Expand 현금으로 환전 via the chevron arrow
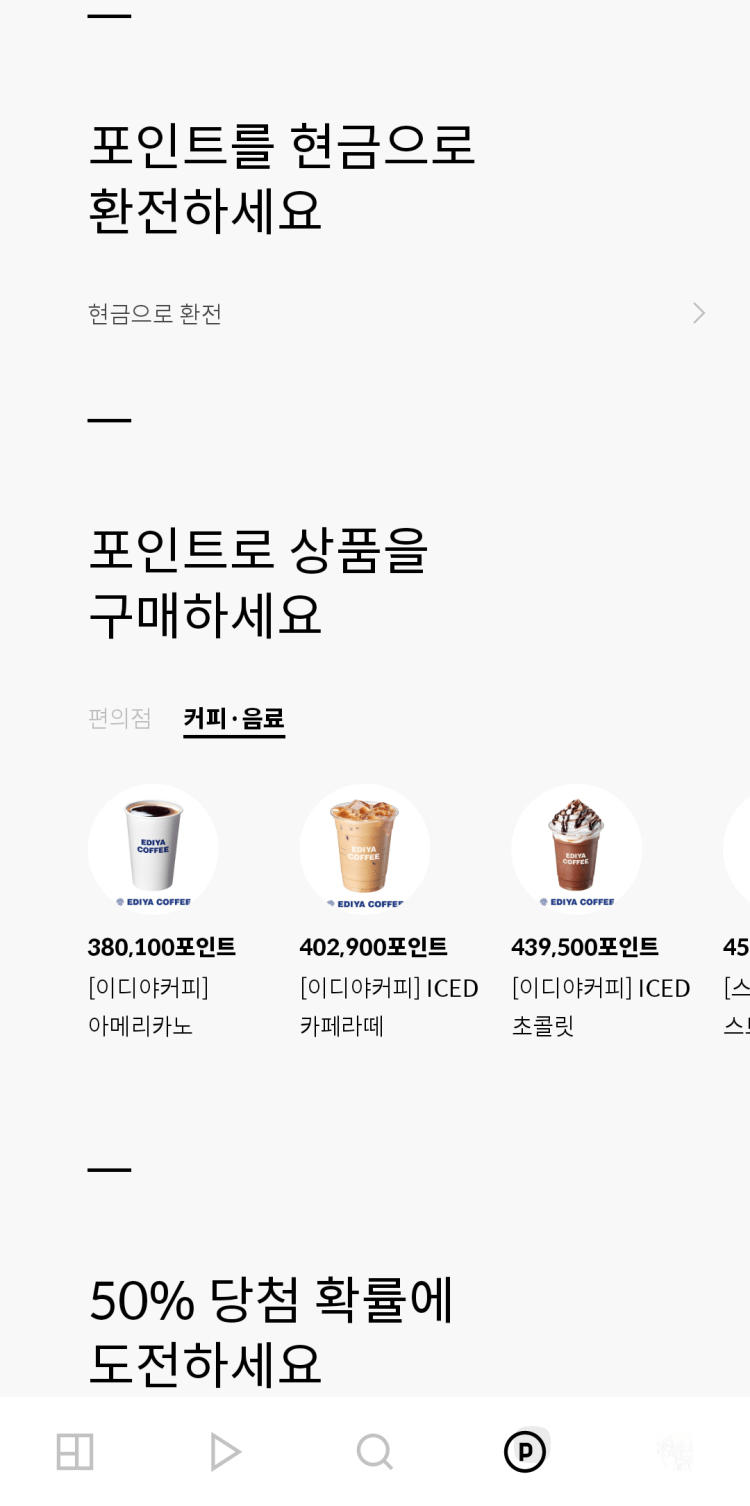 698,313
